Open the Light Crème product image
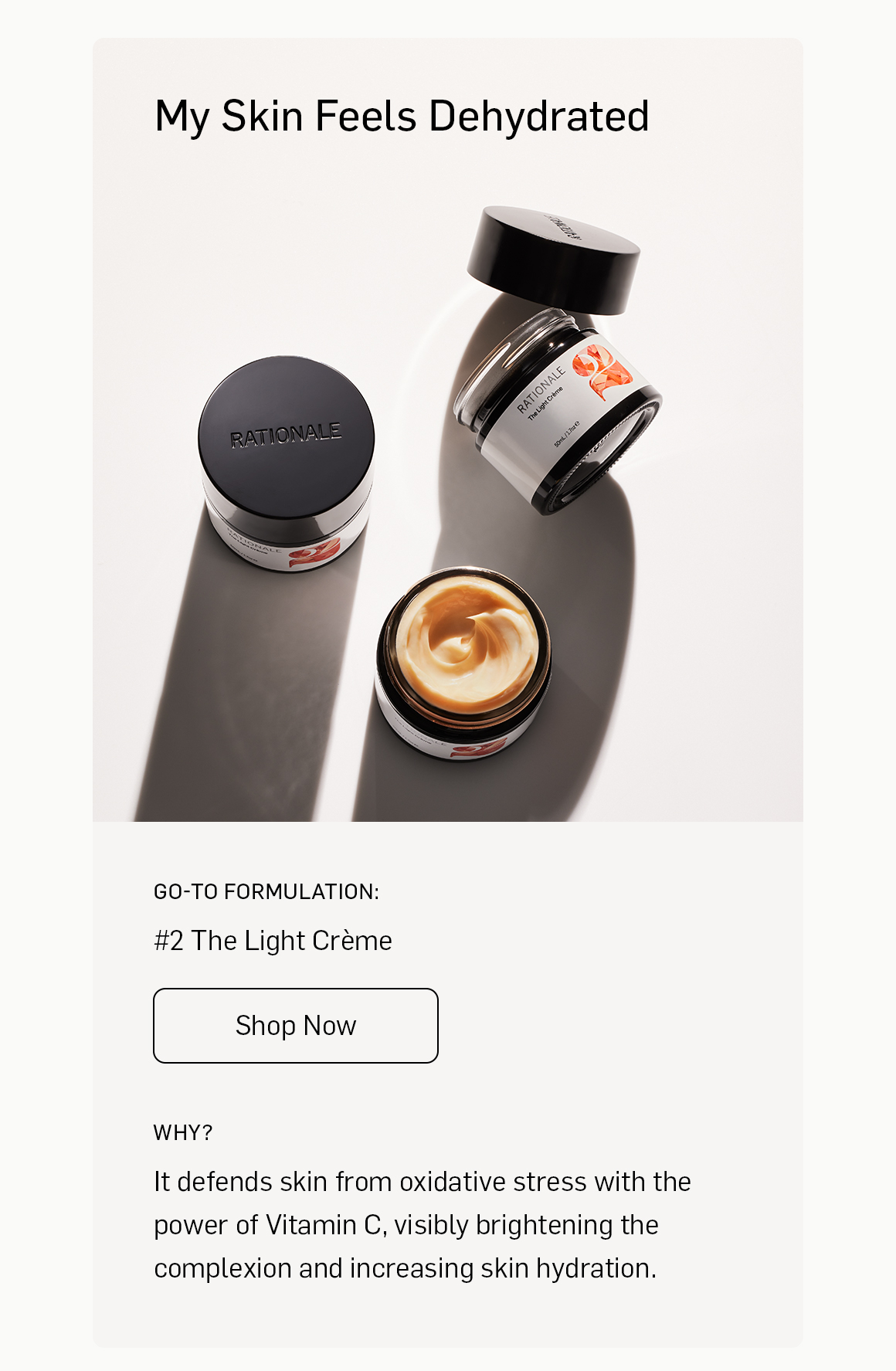Image resolution: width=896 pixels, height=1371 pixels. [448, 494]
